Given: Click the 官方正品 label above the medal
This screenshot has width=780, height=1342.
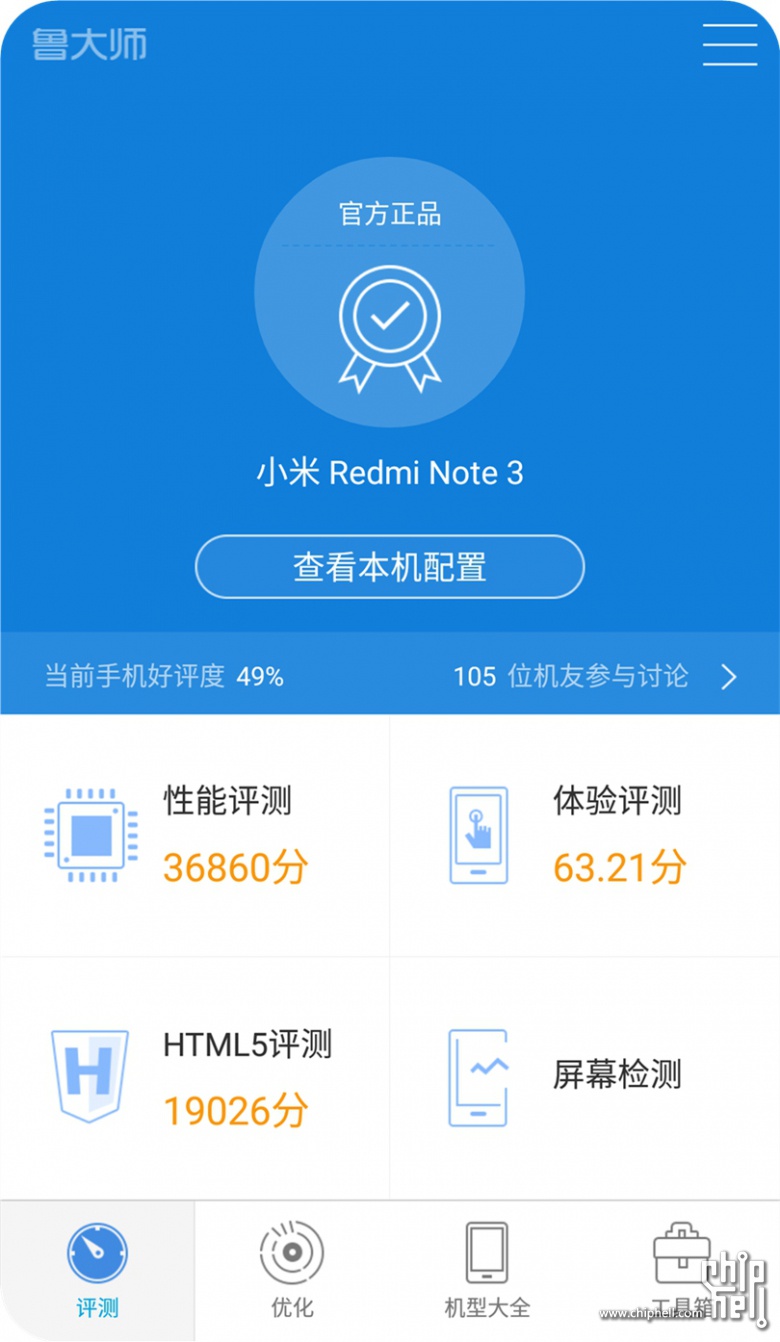Looking at the screenshot, I should tap(389, 214).
